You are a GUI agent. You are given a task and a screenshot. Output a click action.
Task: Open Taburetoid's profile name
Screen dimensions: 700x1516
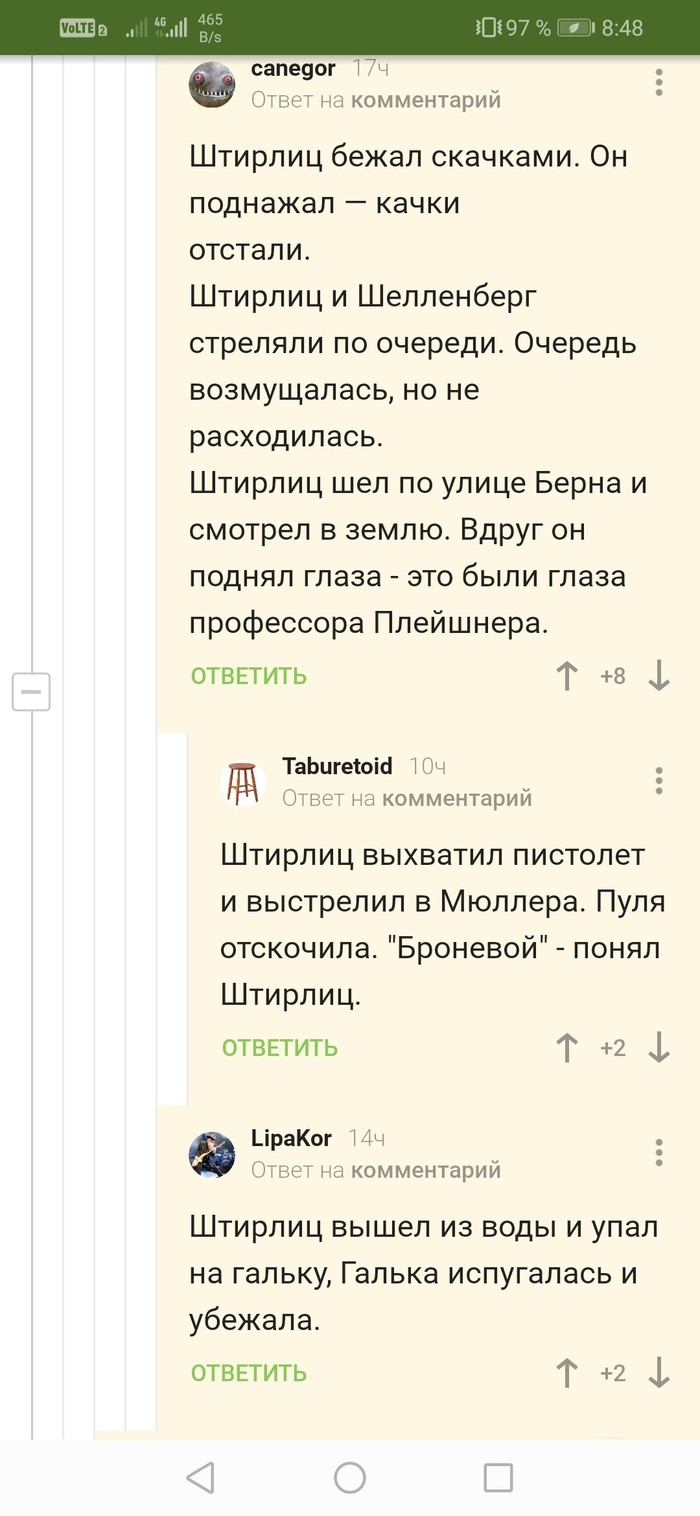point(337,766)
